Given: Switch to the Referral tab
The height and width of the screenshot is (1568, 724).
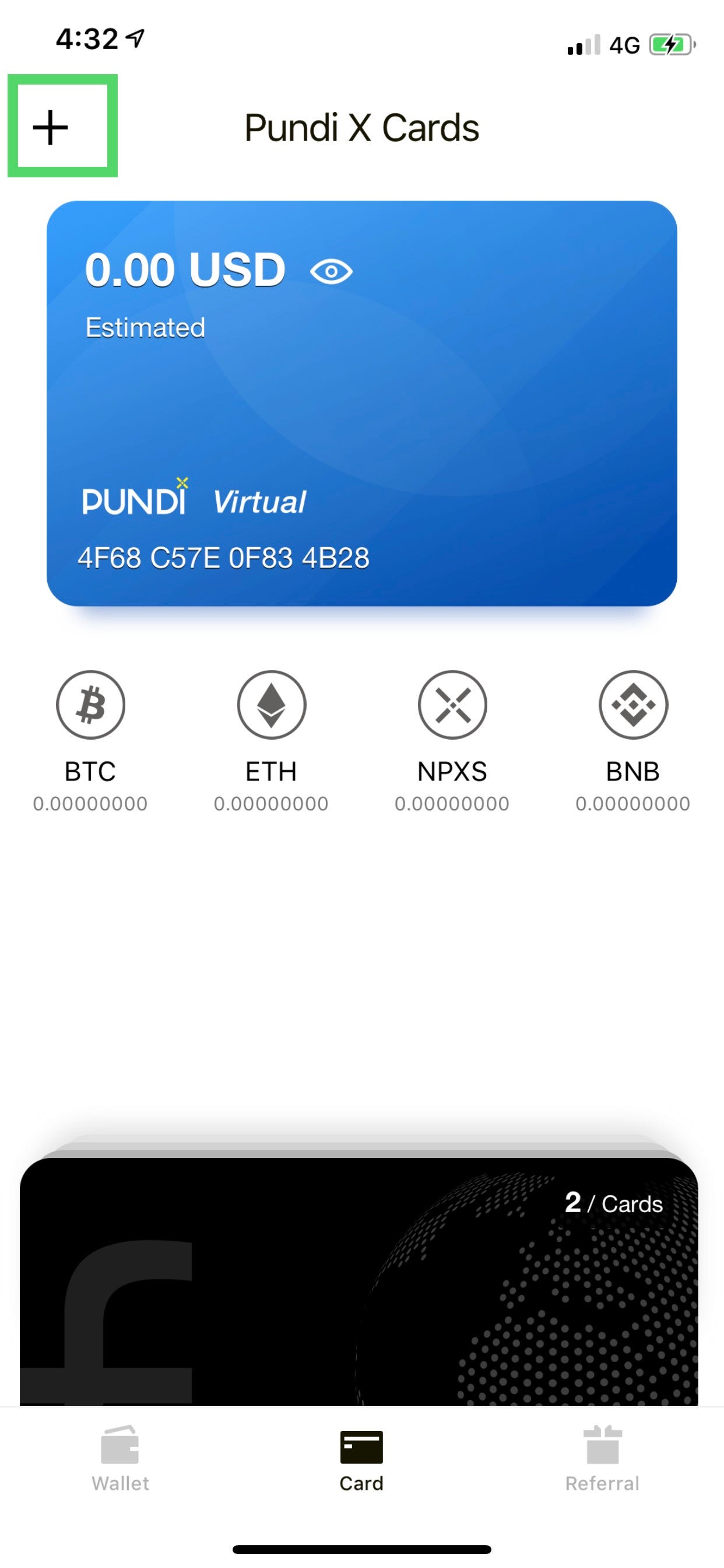Looking at the screenshot, I should tap(602, 1458).
